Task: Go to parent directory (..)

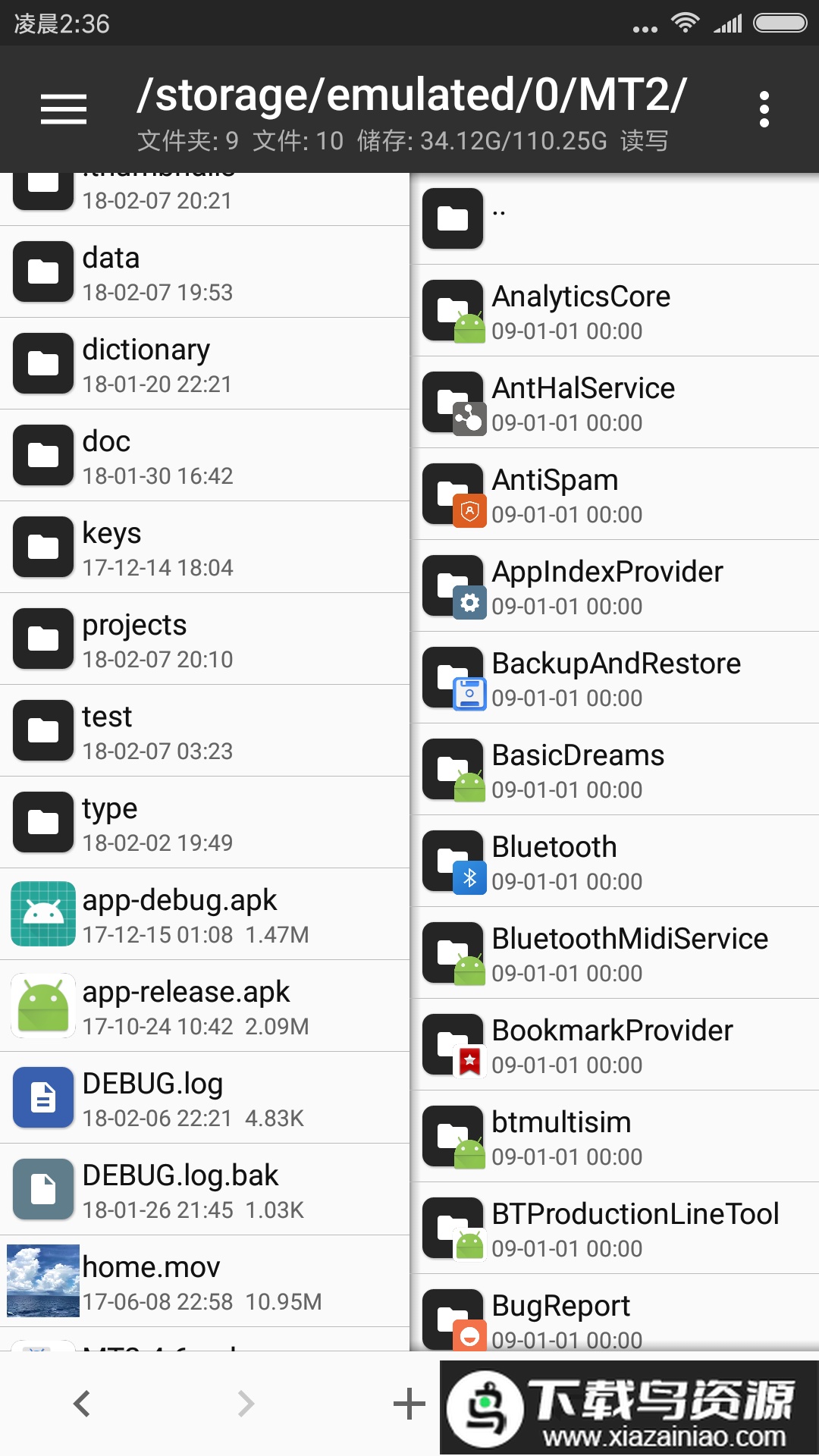Action: [x=614, y=219]
